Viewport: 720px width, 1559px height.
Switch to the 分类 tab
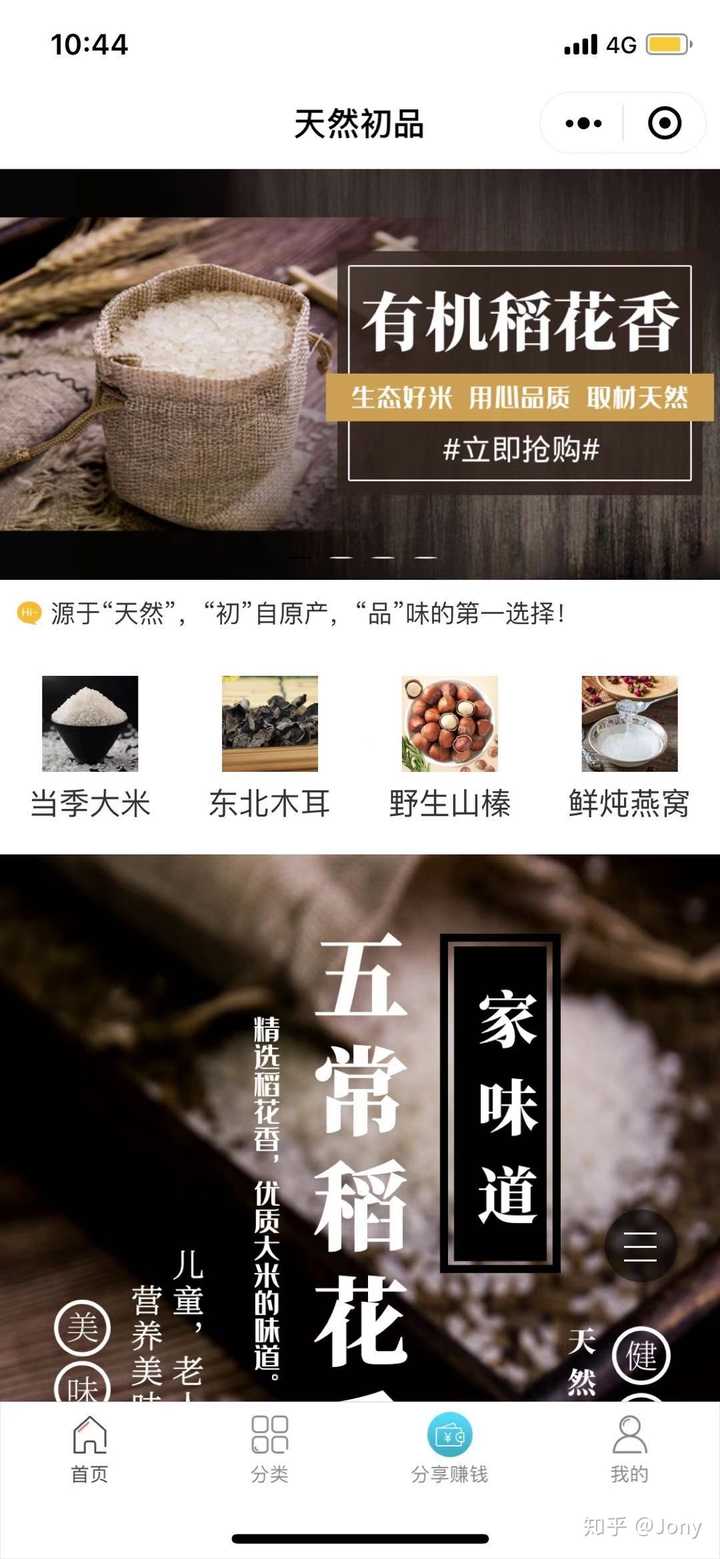[x=269, y=1448]
